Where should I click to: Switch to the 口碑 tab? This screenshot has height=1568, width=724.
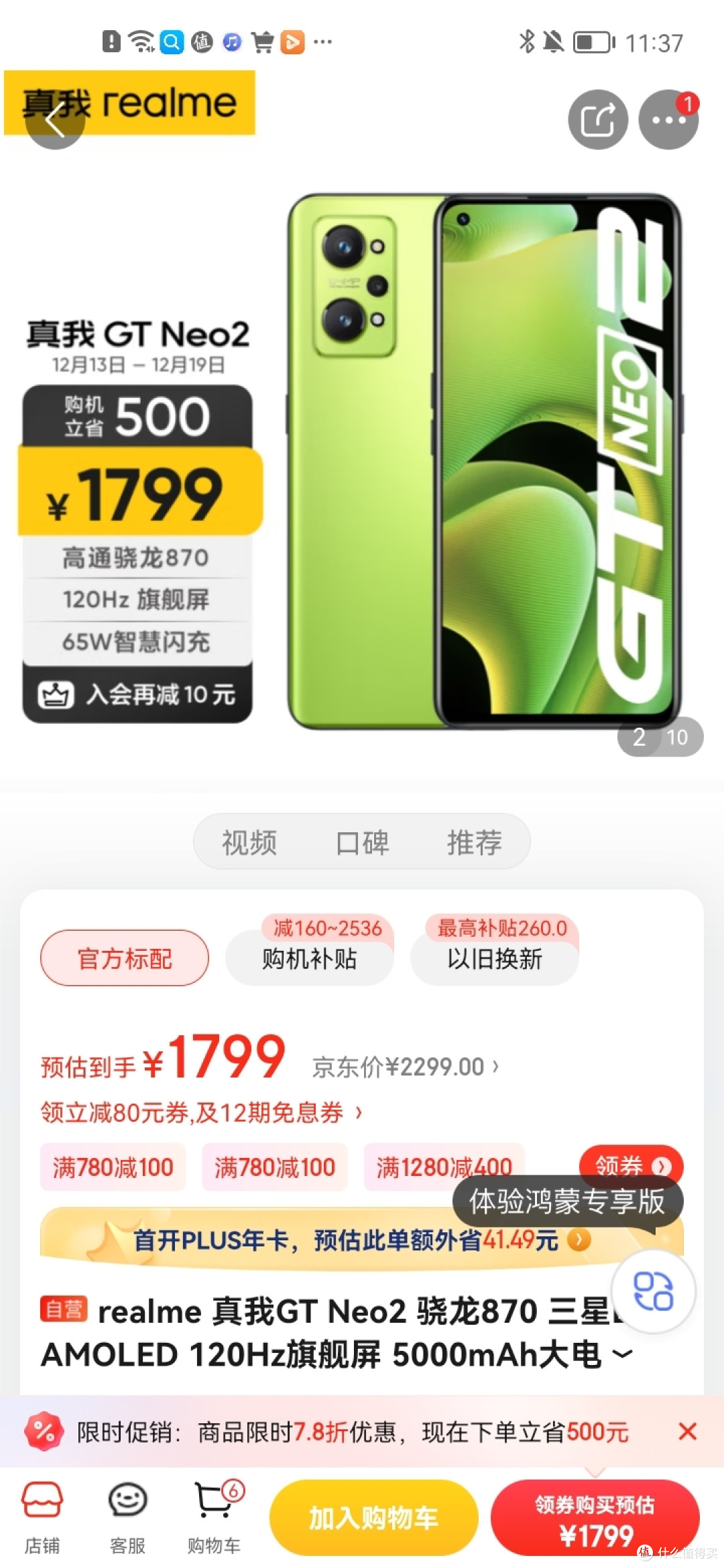point(363,842)
